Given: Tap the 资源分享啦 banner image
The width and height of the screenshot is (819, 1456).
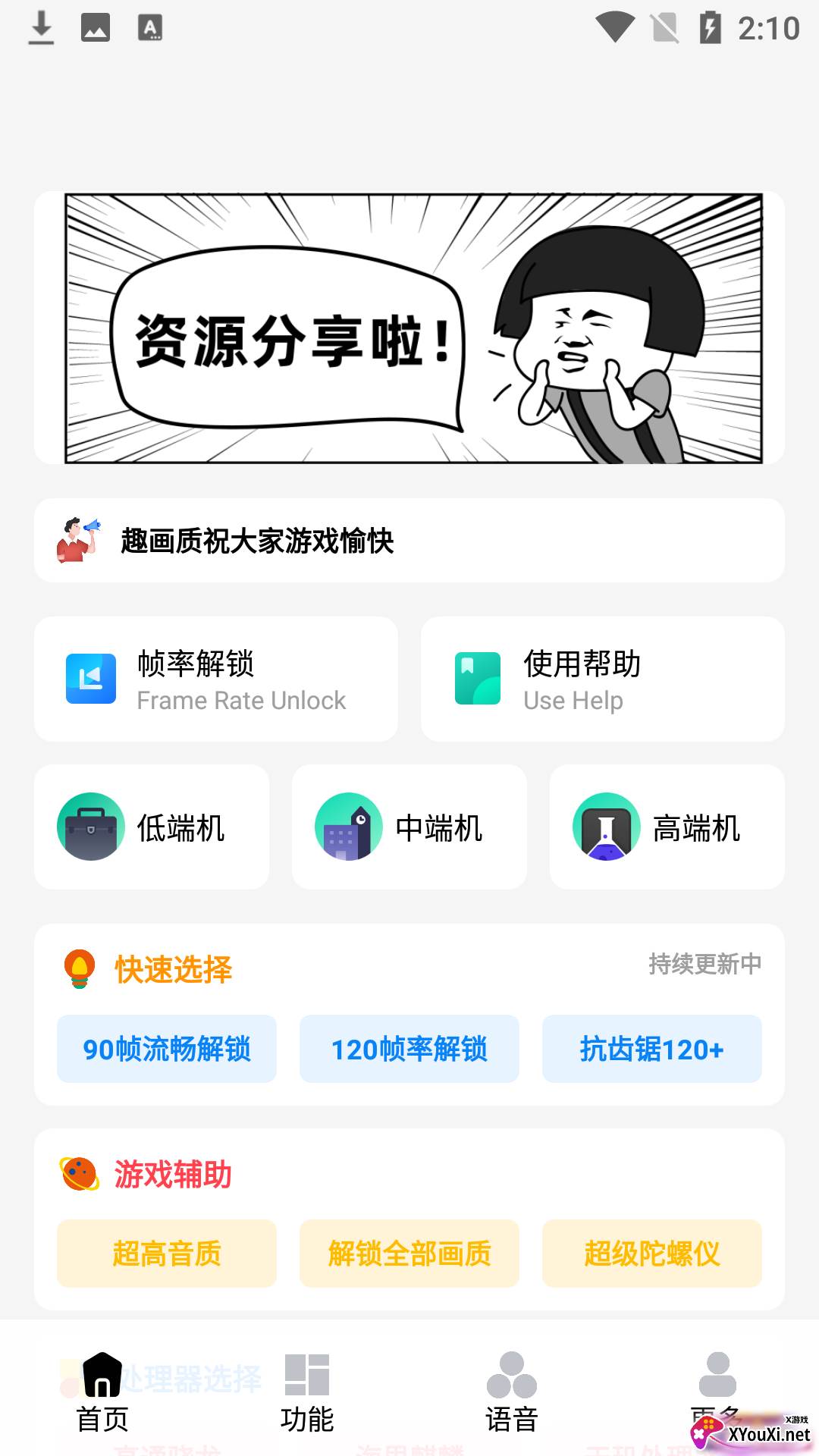Looking at the screenshot, I should tap(409, 328).
